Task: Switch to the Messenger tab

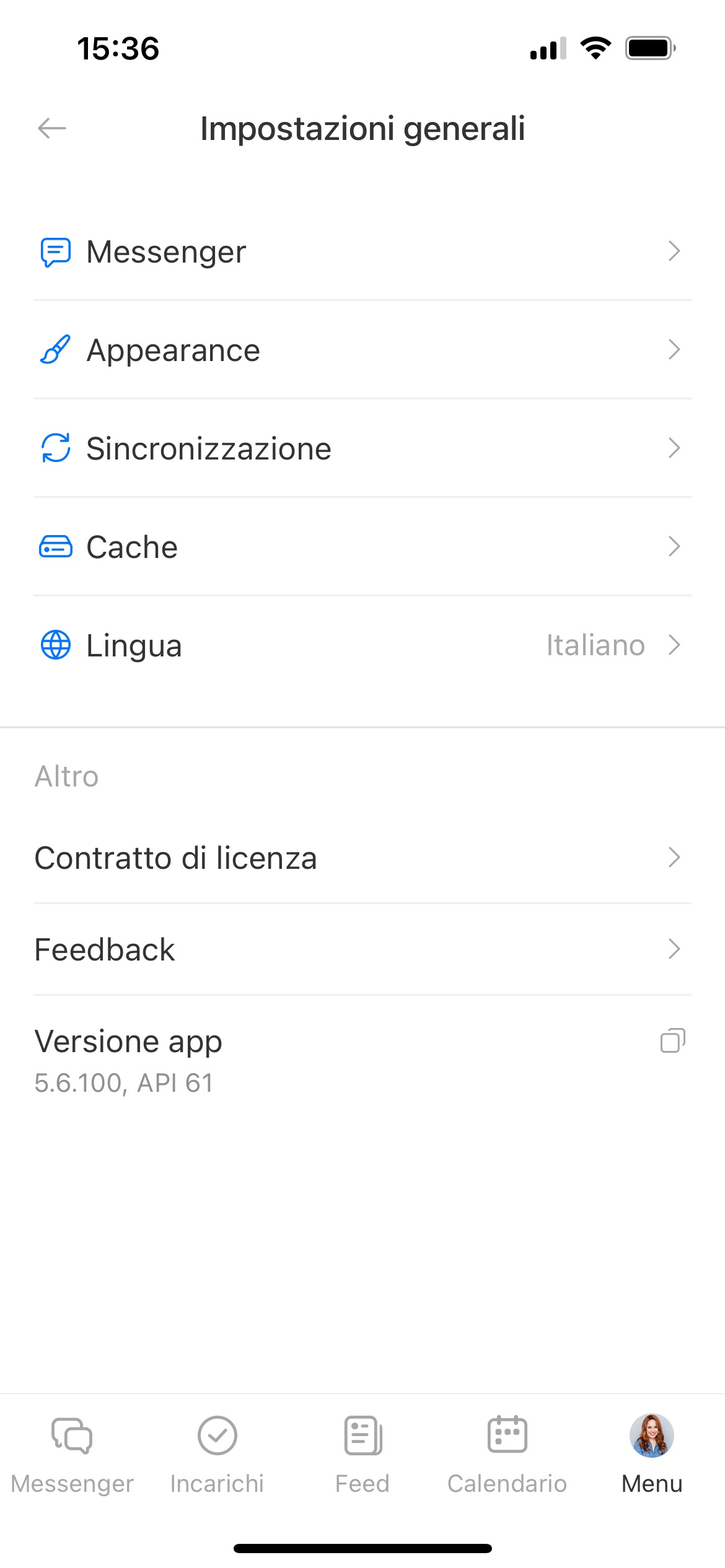Action: tap(72, 1453)
